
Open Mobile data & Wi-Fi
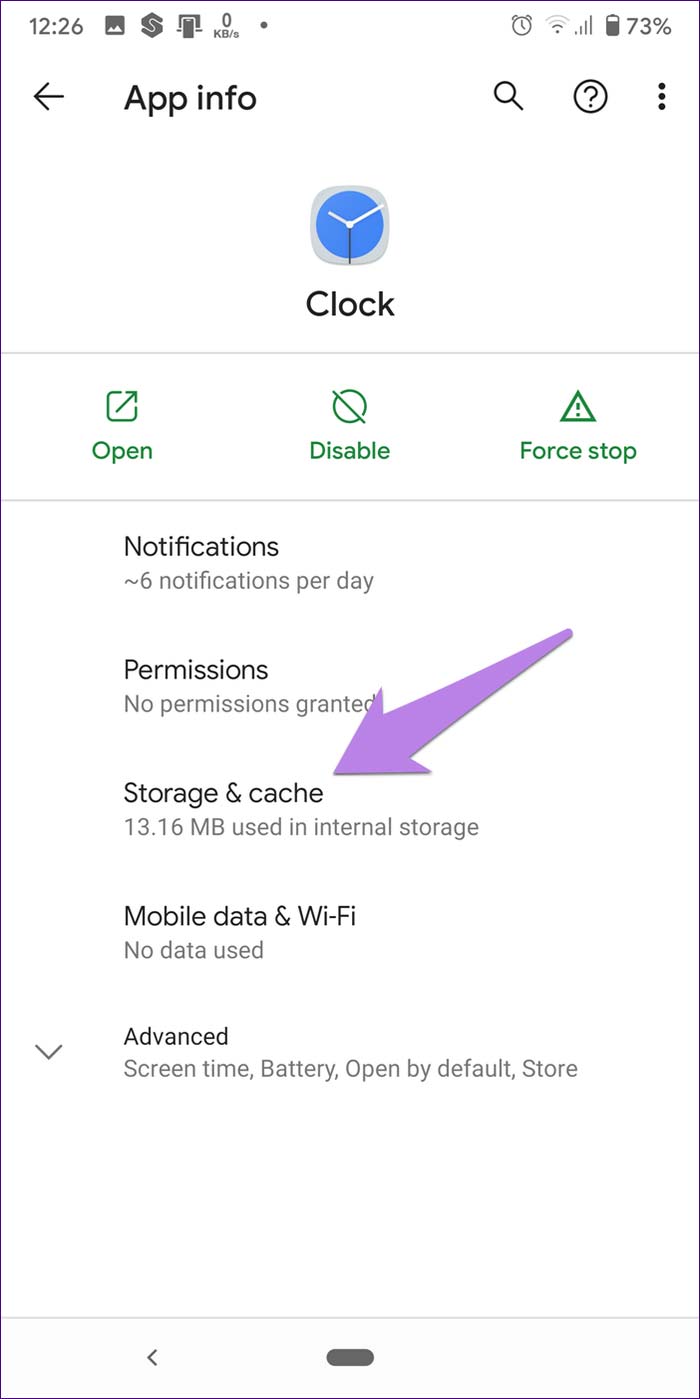[240, 931]
